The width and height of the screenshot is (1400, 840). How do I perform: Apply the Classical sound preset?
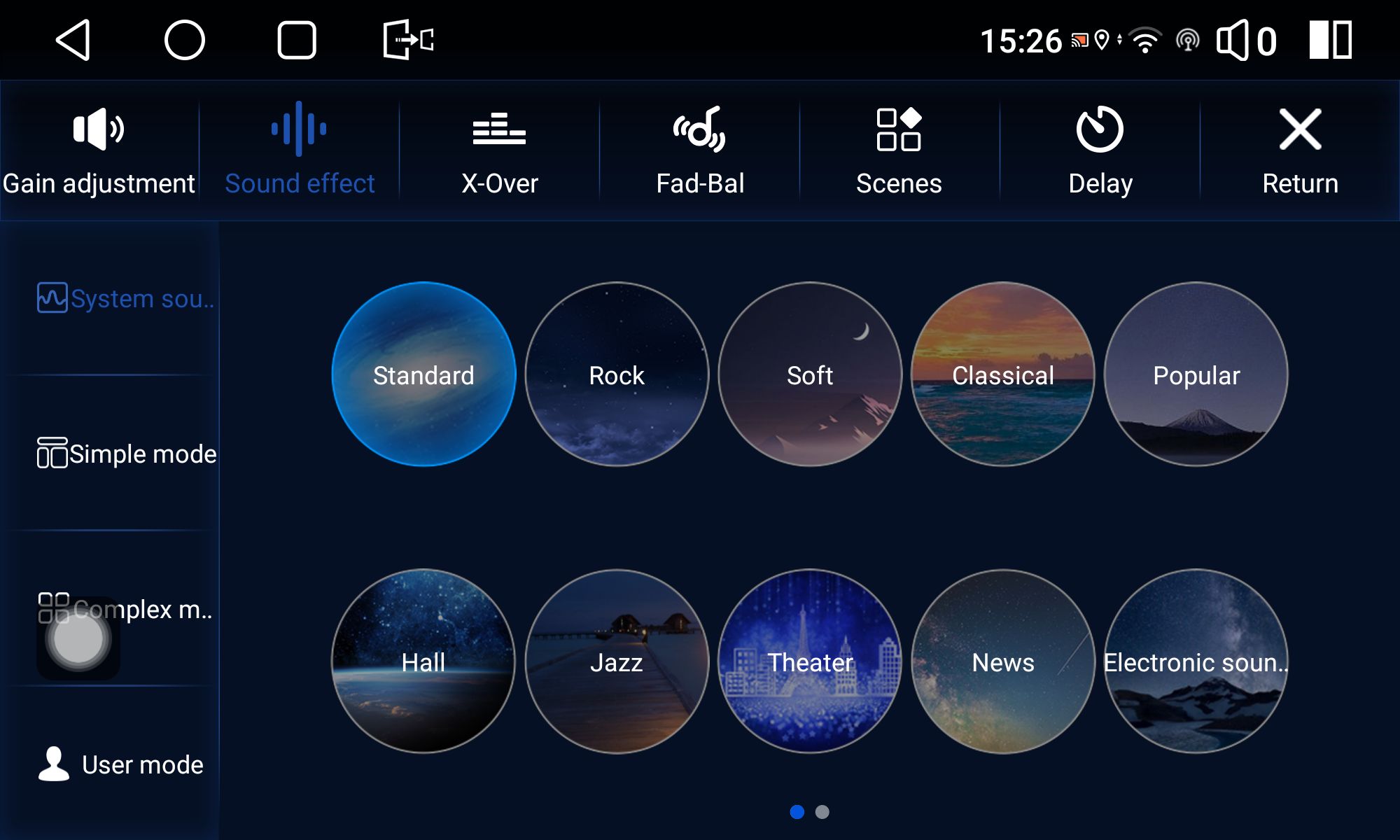click(1003, 374)
